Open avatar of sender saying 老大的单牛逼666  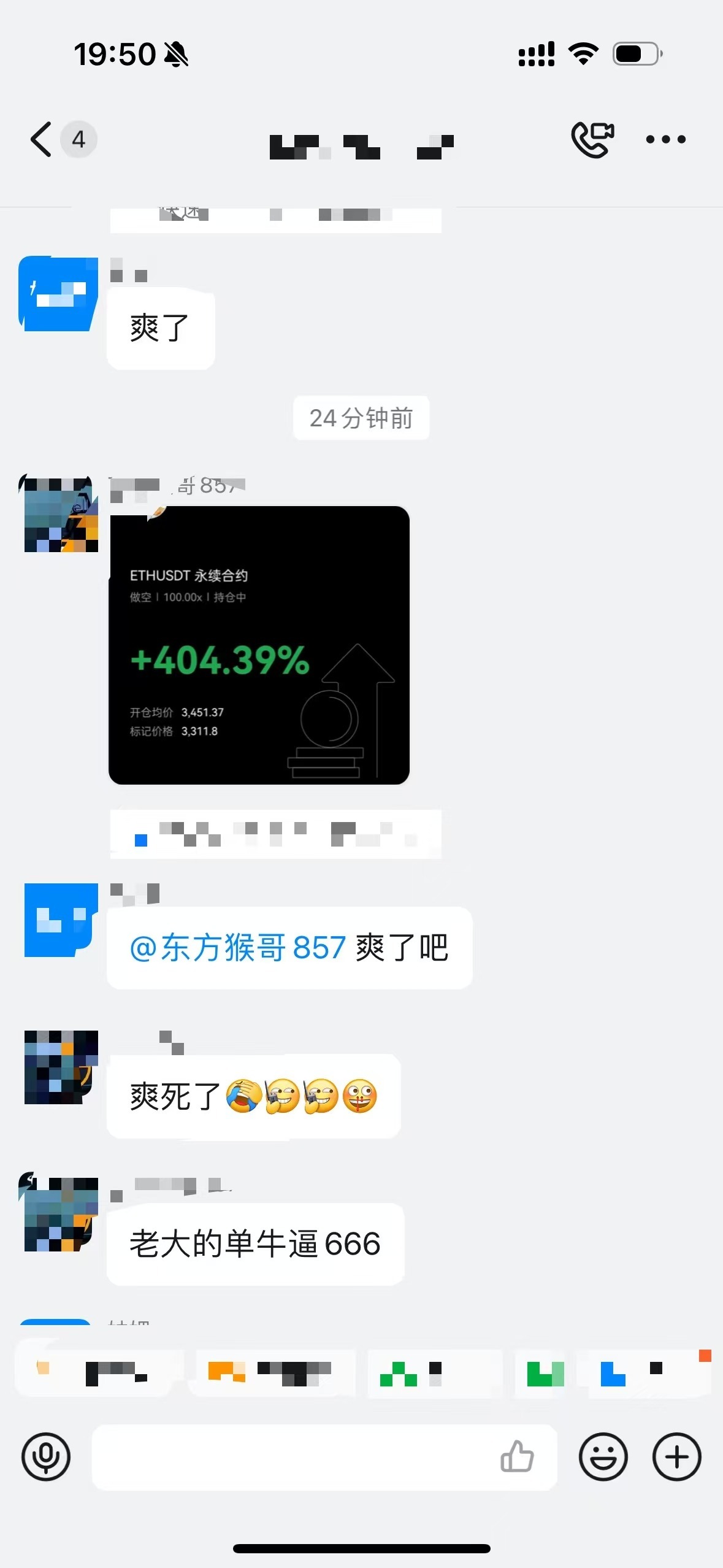pyautogui.click(x=61, y=1214)
